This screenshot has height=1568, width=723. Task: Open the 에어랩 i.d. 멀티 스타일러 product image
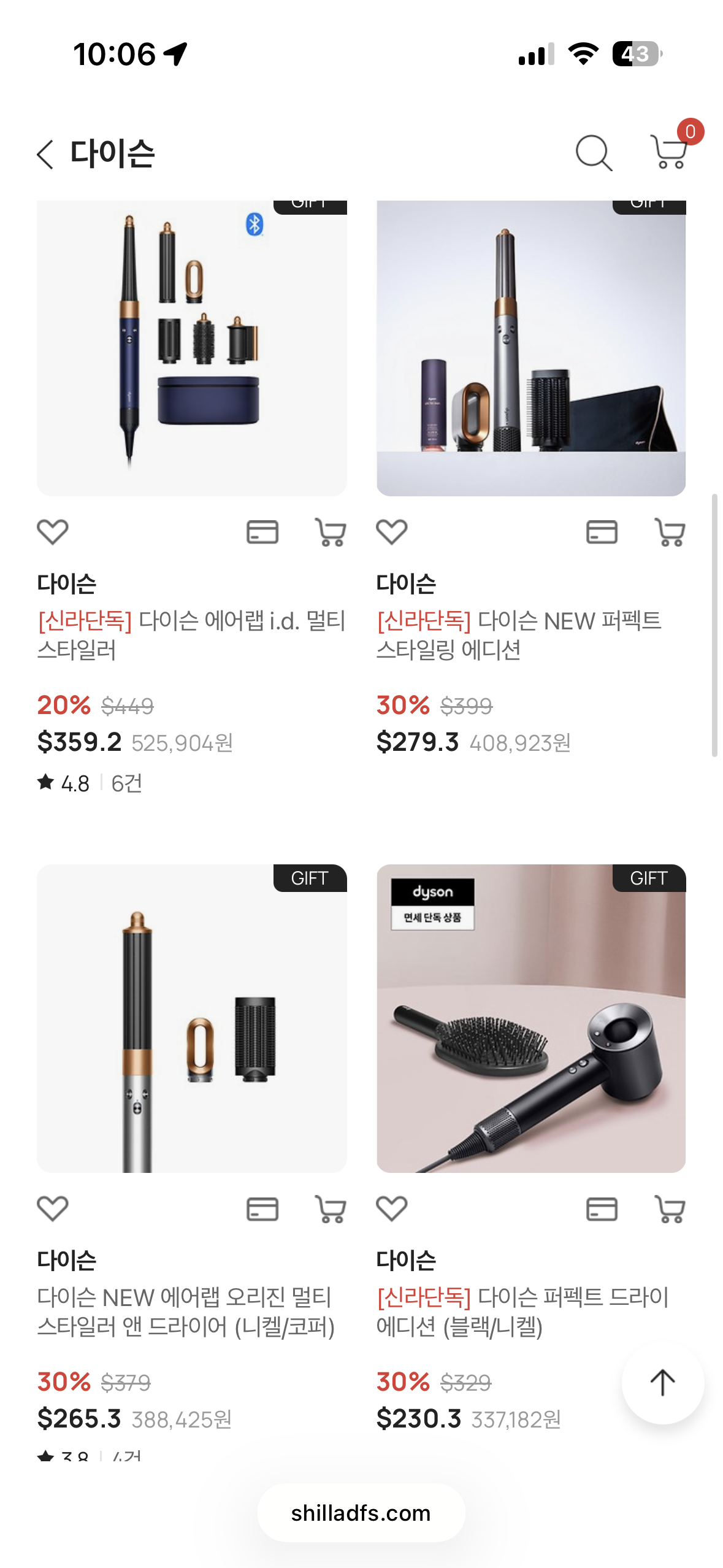(192, 348)
